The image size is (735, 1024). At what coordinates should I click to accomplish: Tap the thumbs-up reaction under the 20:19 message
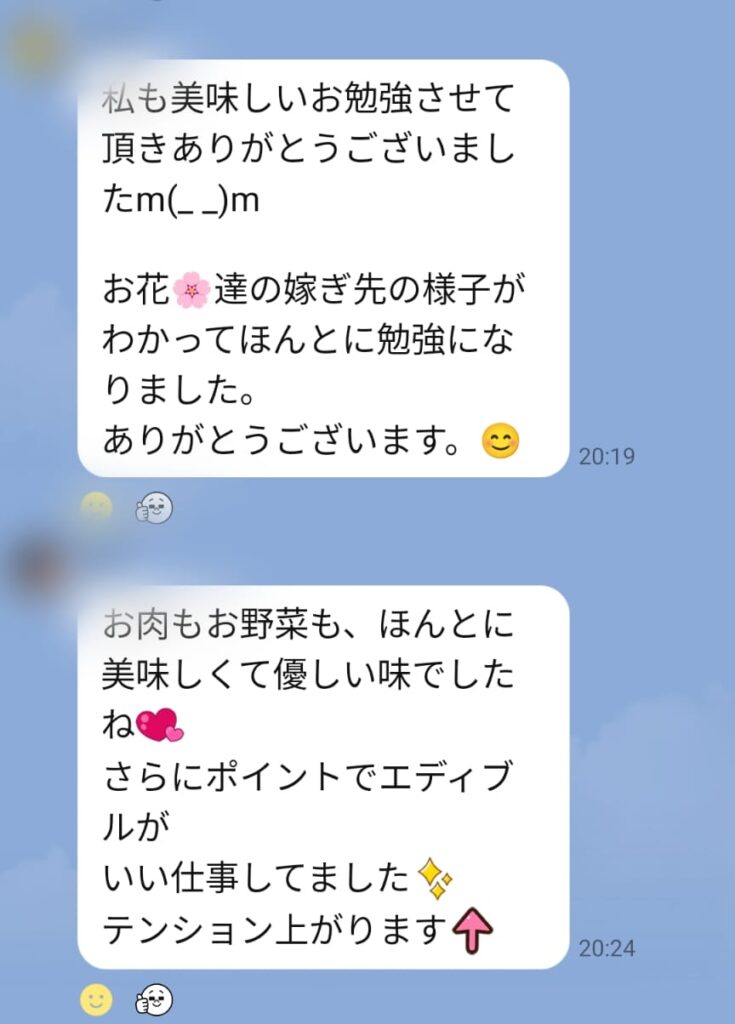point(154,508)
